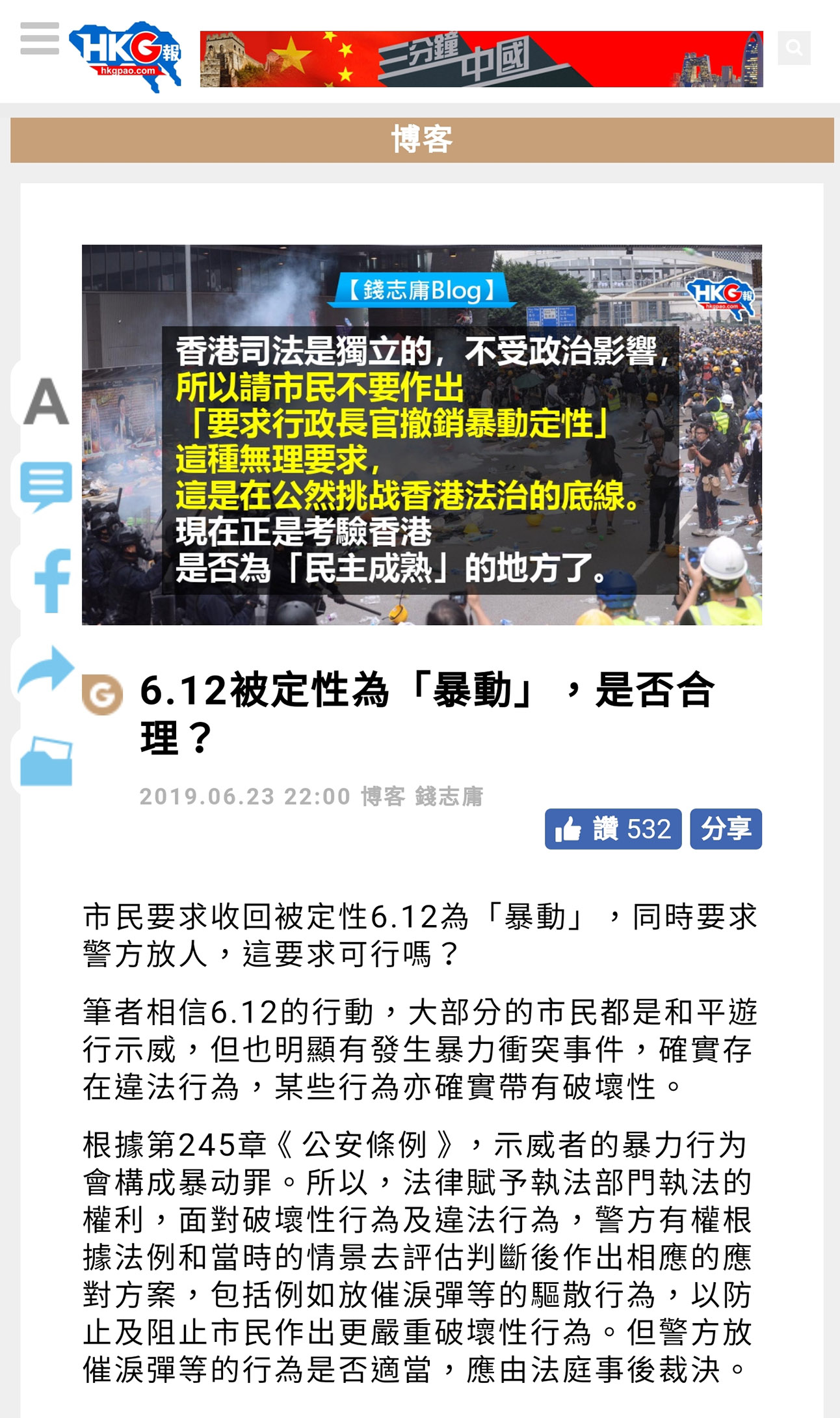Tap the share arrow icon
The height and width of the screenshot is (1418, 840).
(x=46, y=670)
